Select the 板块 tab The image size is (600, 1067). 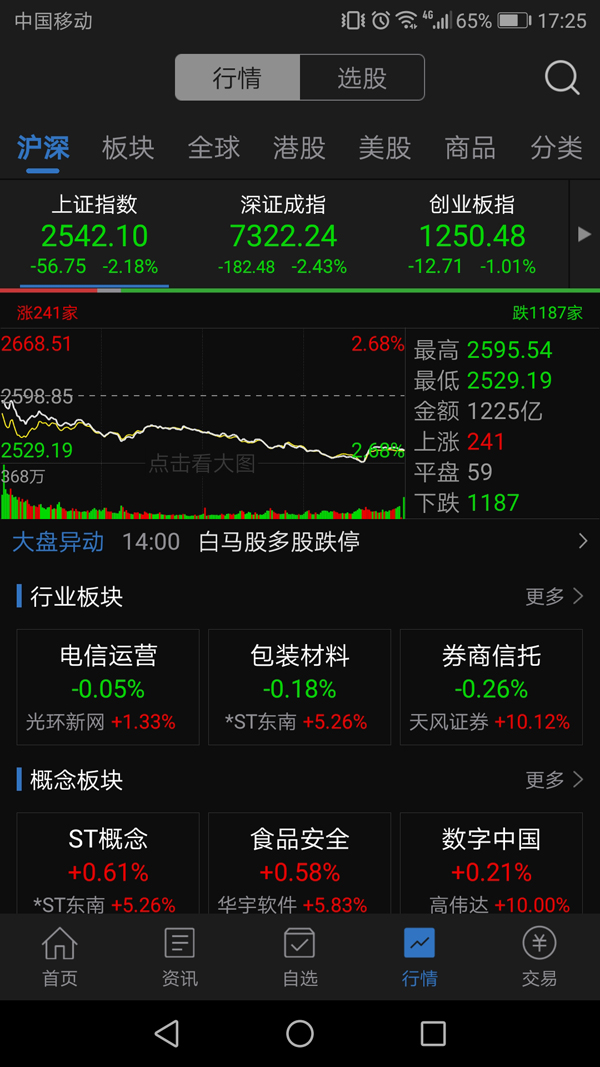tap(128, 148)
